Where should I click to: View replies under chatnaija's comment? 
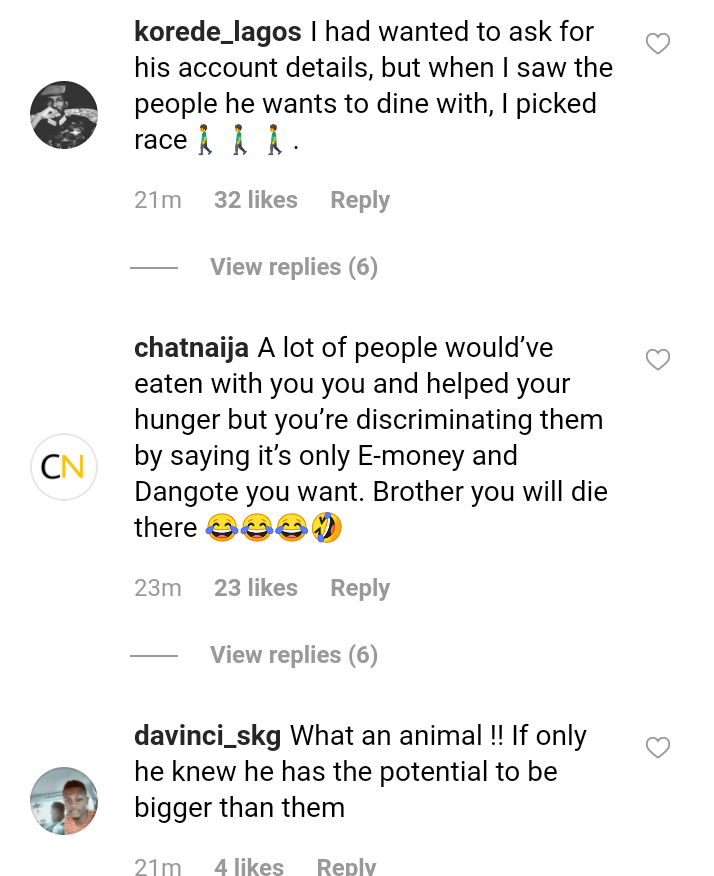pos(293,655)
